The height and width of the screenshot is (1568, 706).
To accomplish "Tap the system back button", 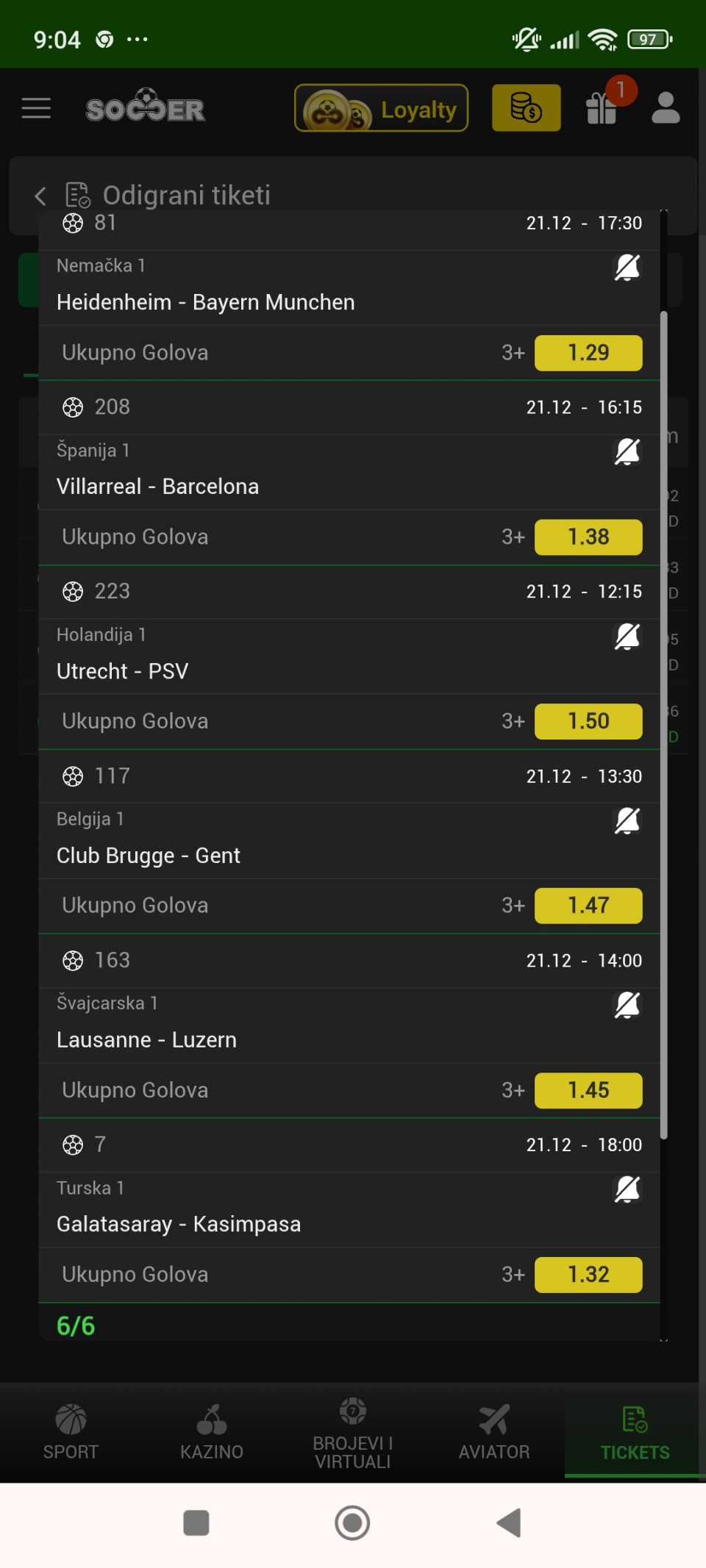I will [509, 1522].
